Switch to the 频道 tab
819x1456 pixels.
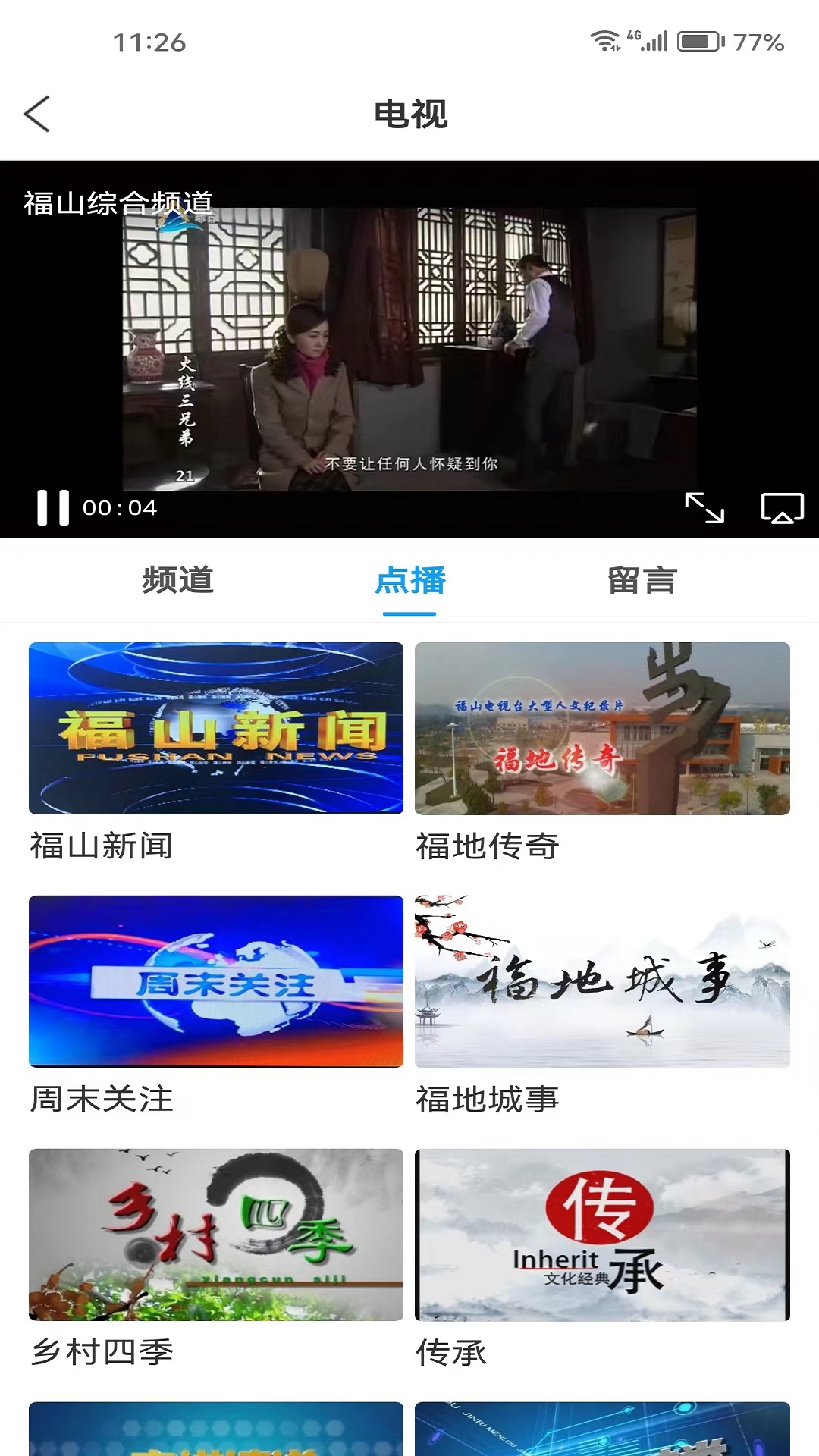click(177, 580)
